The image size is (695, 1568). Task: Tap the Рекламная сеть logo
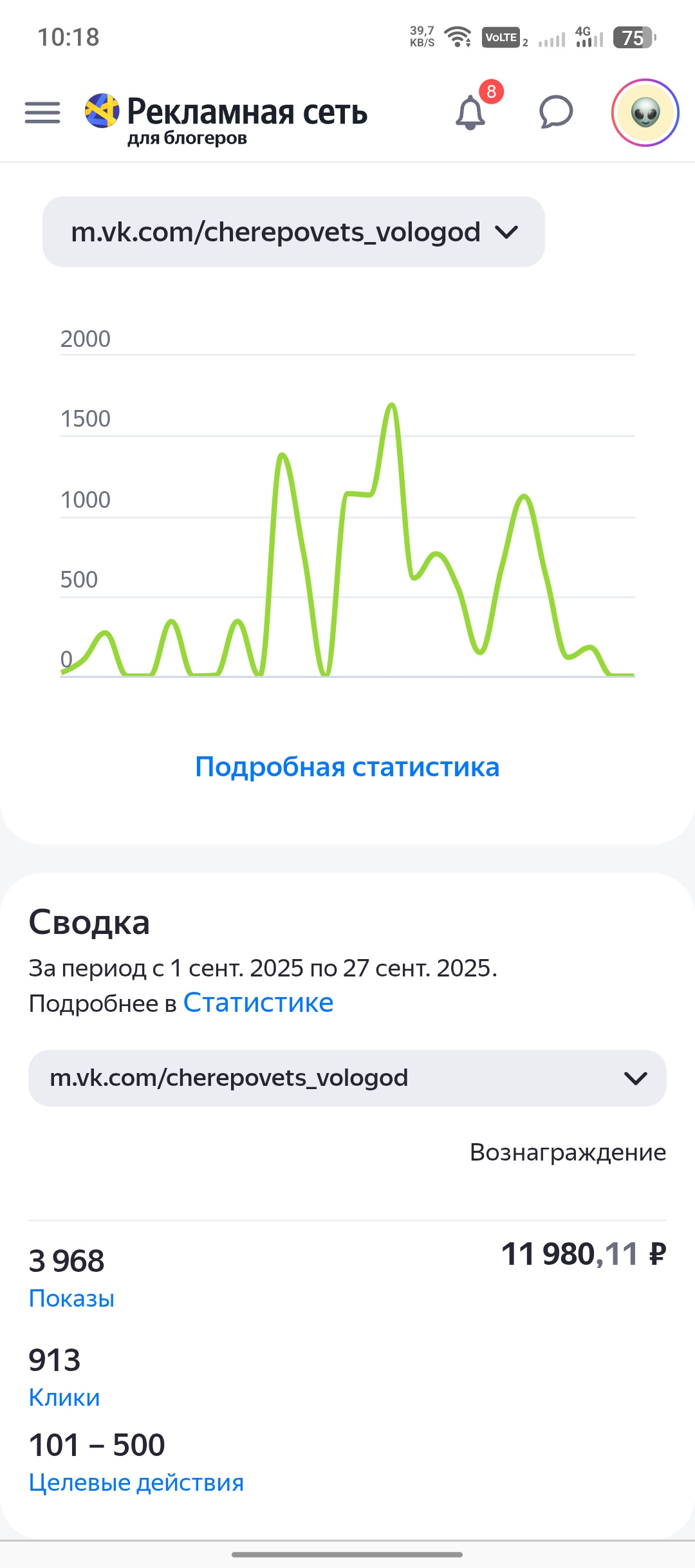(x=227, y=116)
